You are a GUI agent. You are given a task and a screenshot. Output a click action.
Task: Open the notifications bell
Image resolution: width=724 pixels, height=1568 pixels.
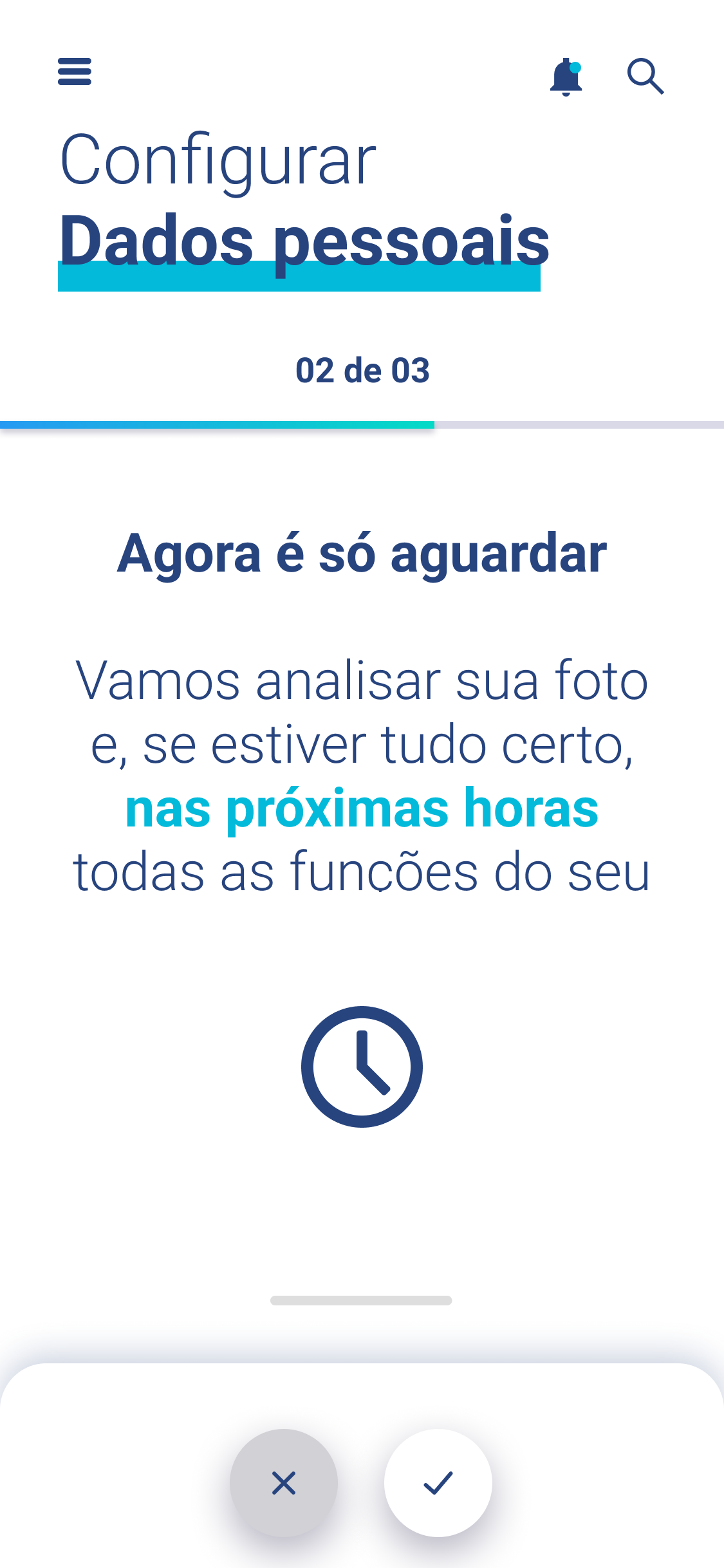566,77
